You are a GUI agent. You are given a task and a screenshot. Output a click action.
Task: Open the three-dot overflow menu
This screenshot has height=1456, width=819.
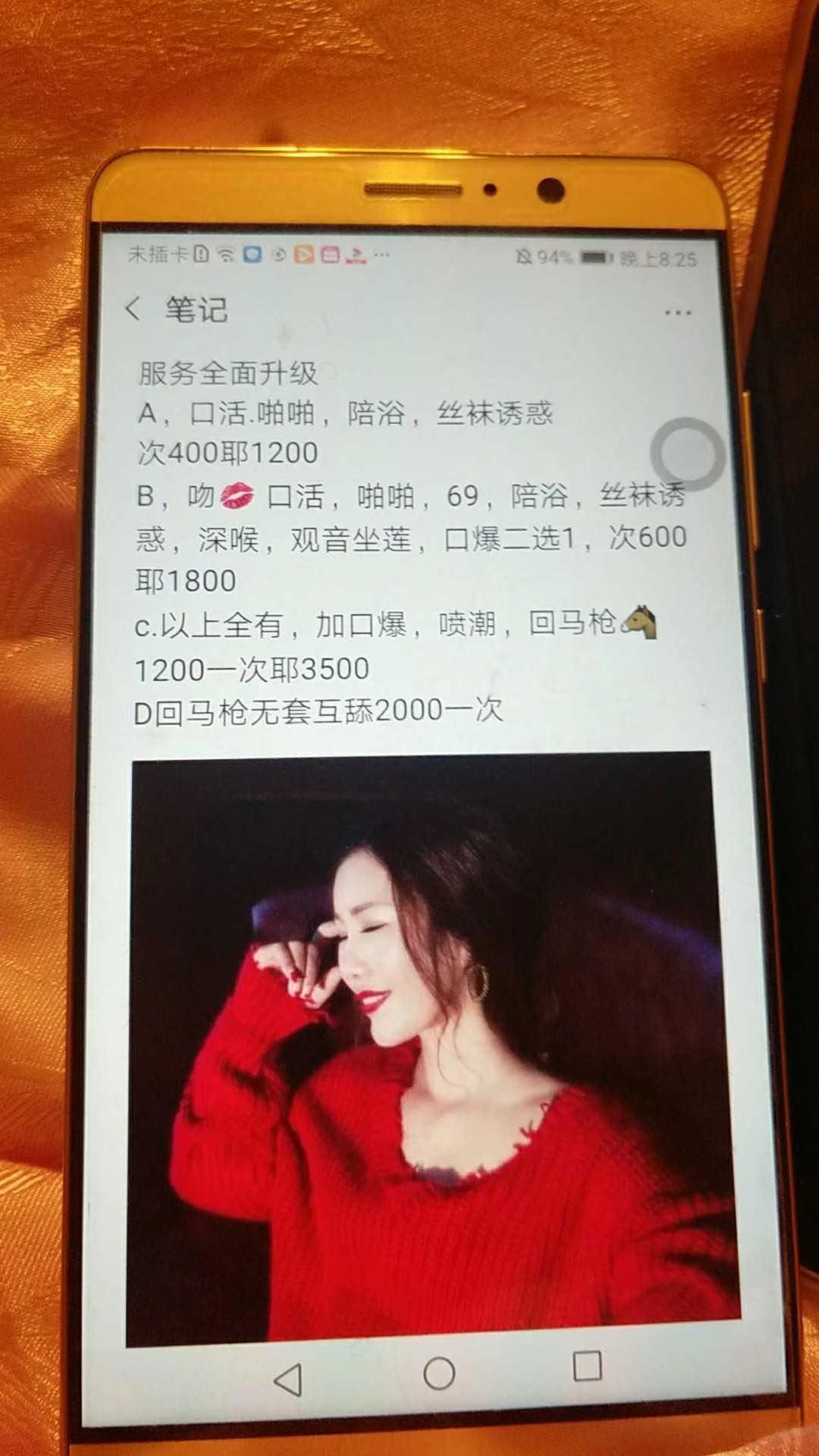click(x=677, y=312)
